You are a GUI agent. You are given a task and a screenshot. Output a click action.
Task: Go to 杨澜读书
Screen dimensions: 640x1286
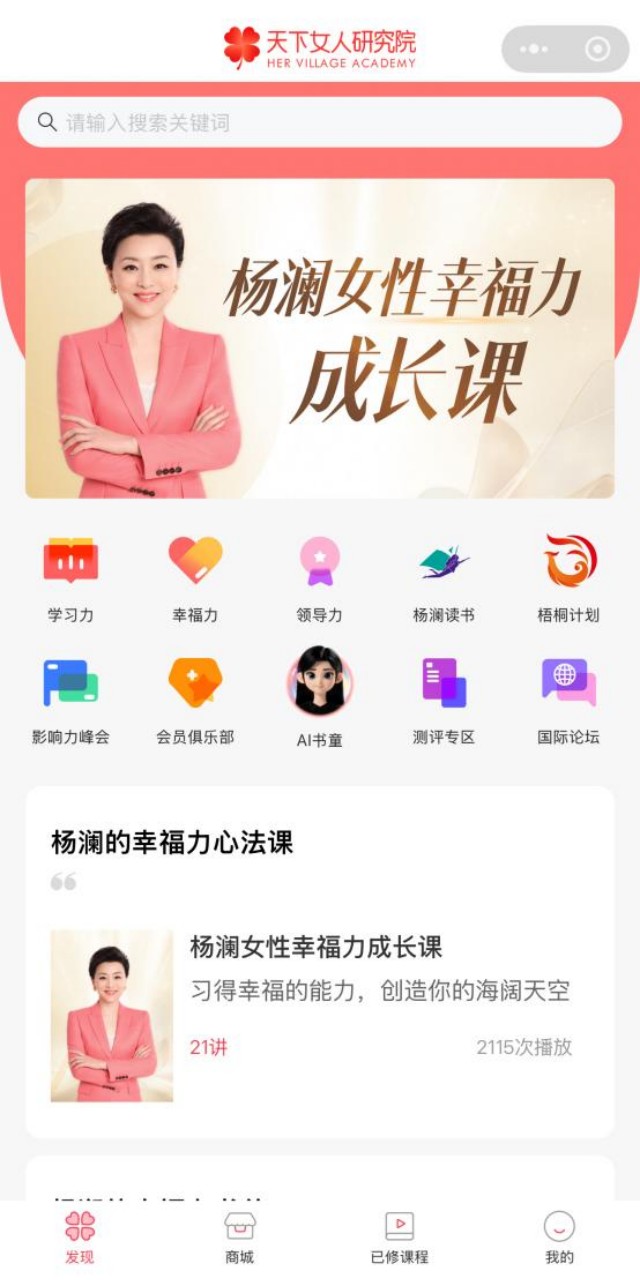tap(443, 578)
